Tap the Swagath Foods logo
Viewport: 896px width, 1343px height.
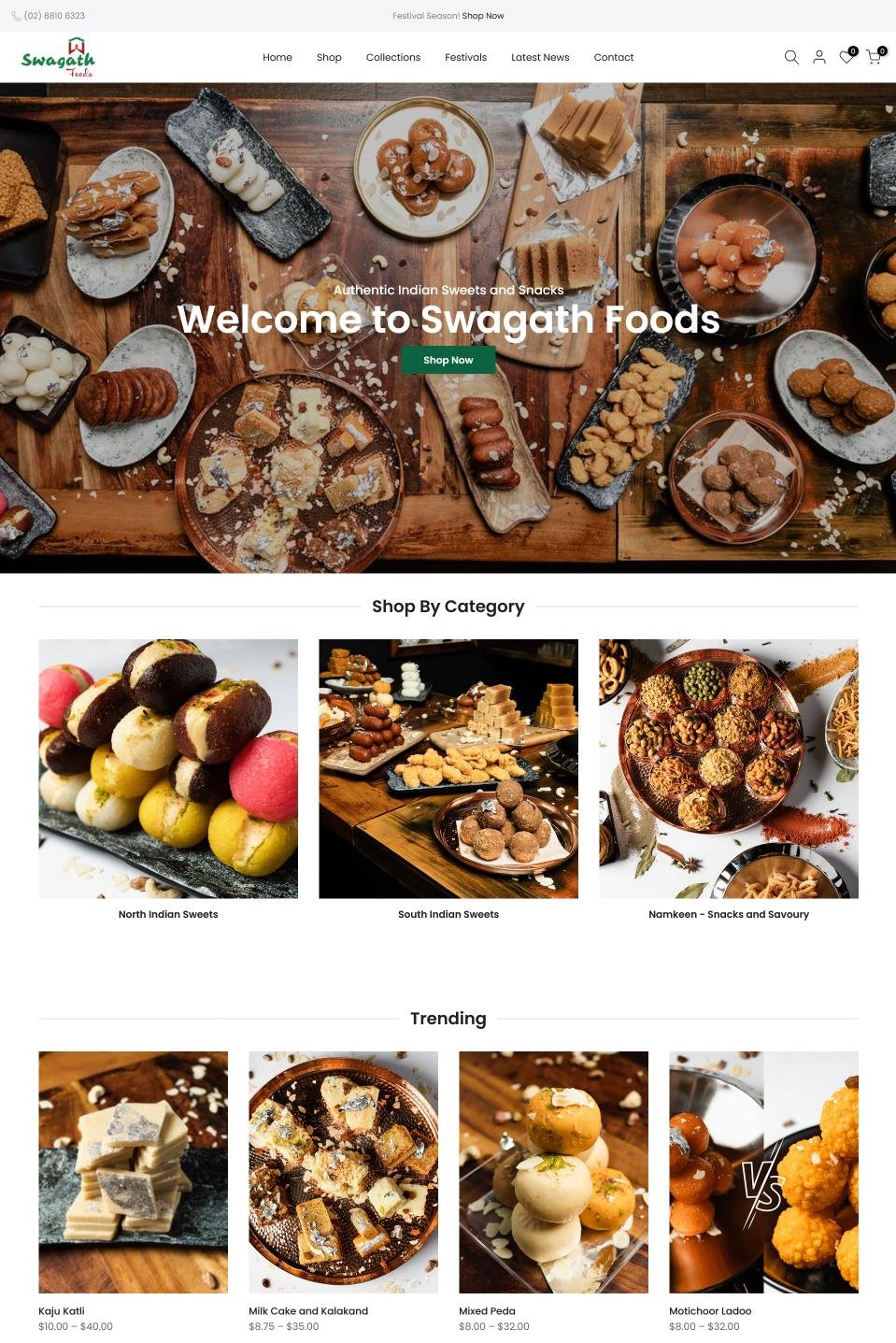[x=58, y=58]
